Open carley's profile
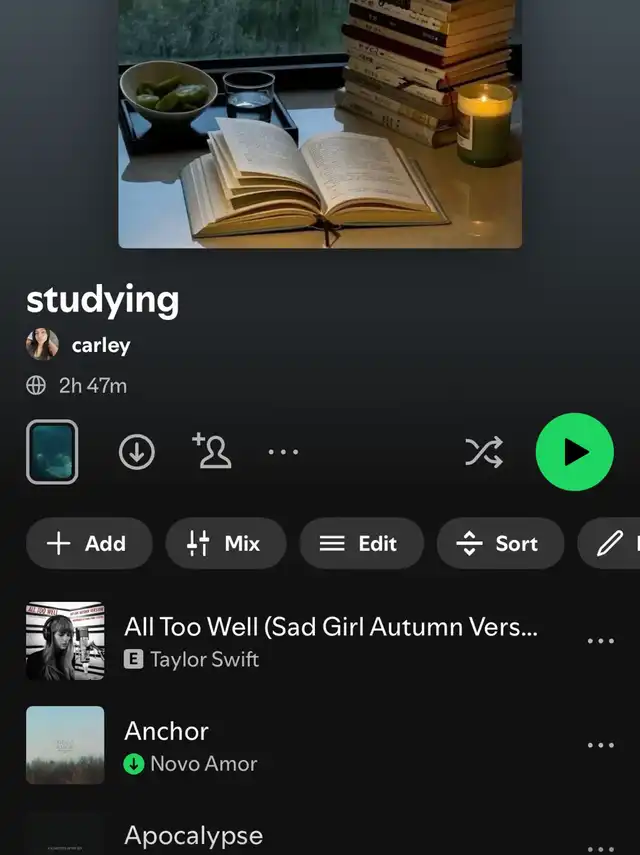640x855 pixels. pyautogui.click(x=100, y=346)
